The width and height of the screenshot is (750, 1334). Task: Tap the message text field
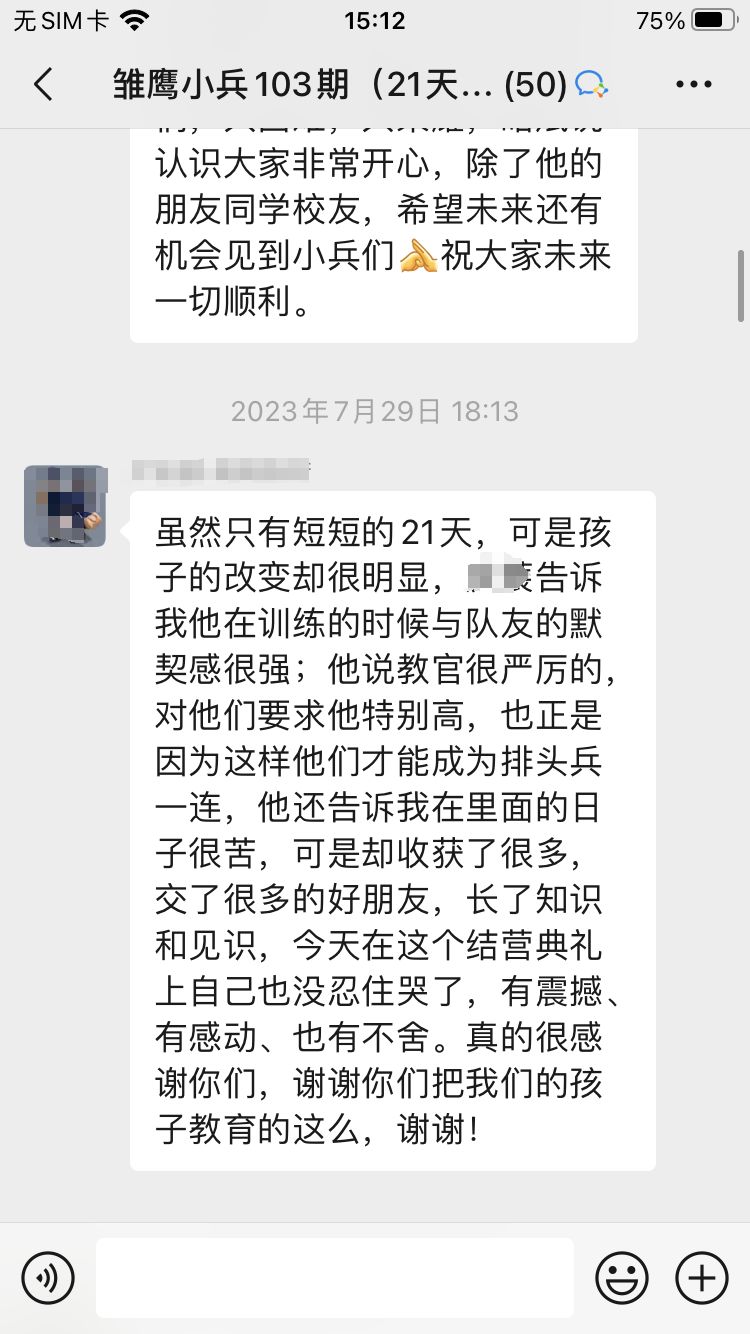335,1277
